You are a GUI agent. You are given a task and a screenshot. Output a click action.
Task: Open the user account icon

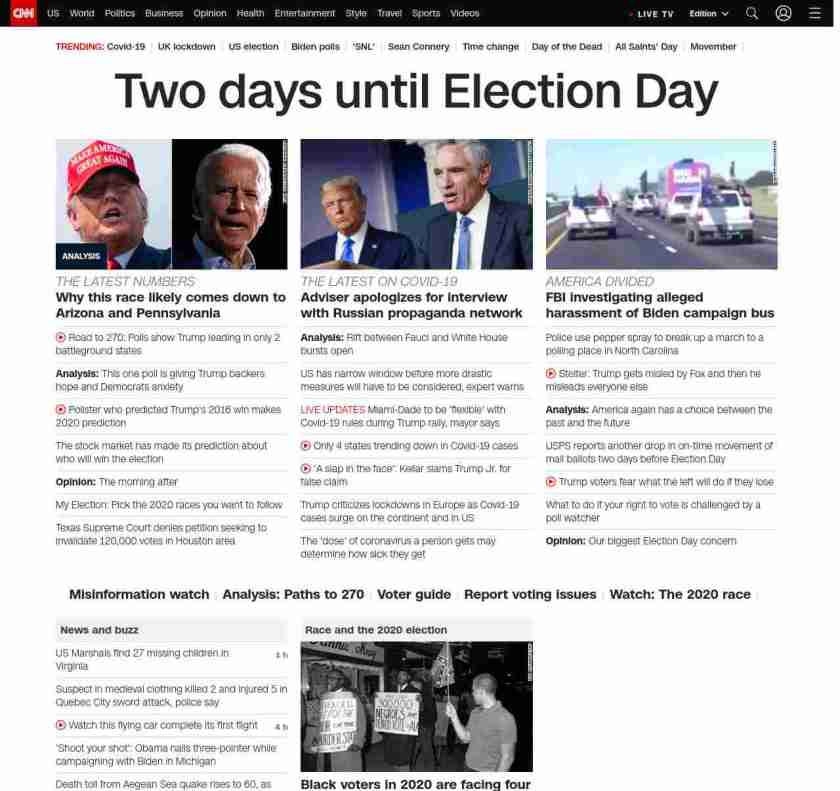(784, 13)
